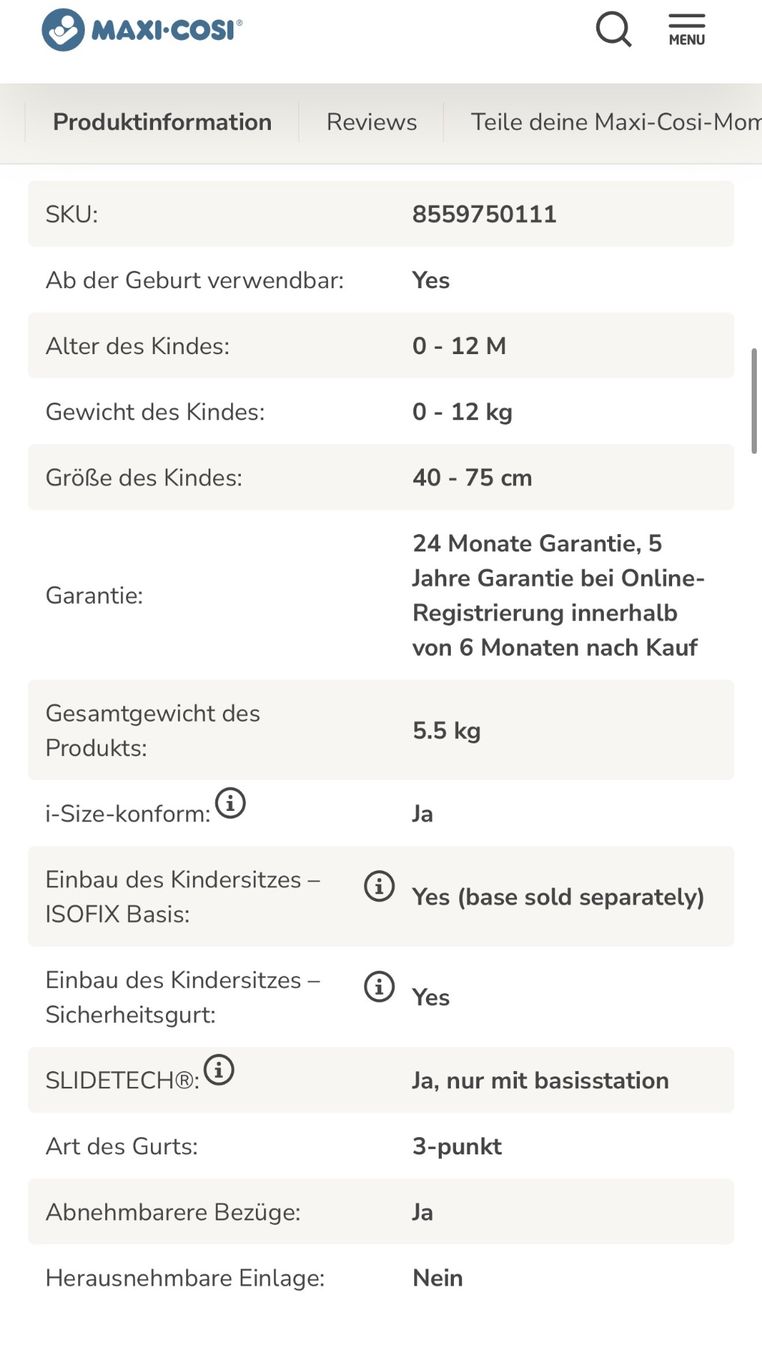Switch to the Reviews tab

[372, 122]
